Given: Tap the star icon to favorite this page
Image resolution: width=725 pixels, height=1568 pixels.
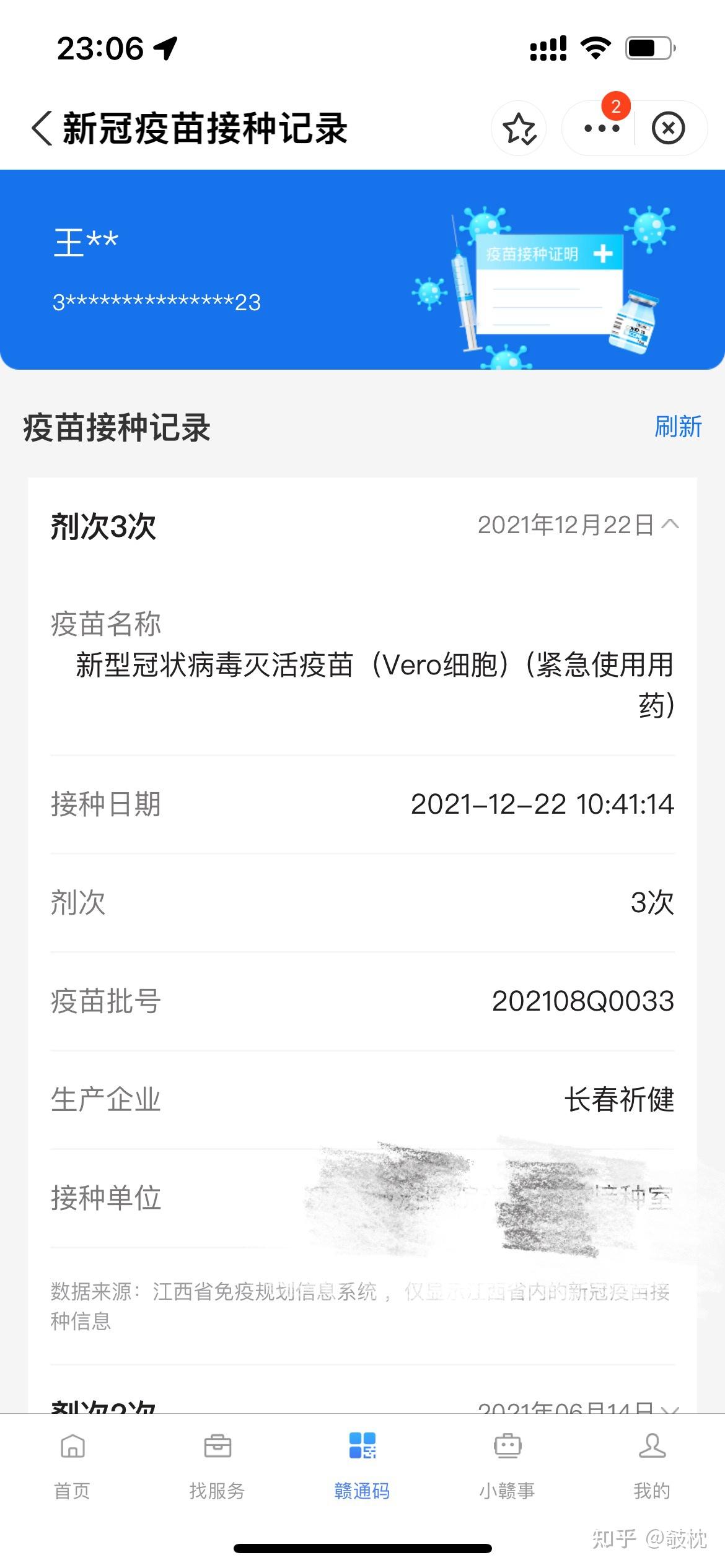Looking at the screenshot, I should pyautogui.click(x=518, y=128).
